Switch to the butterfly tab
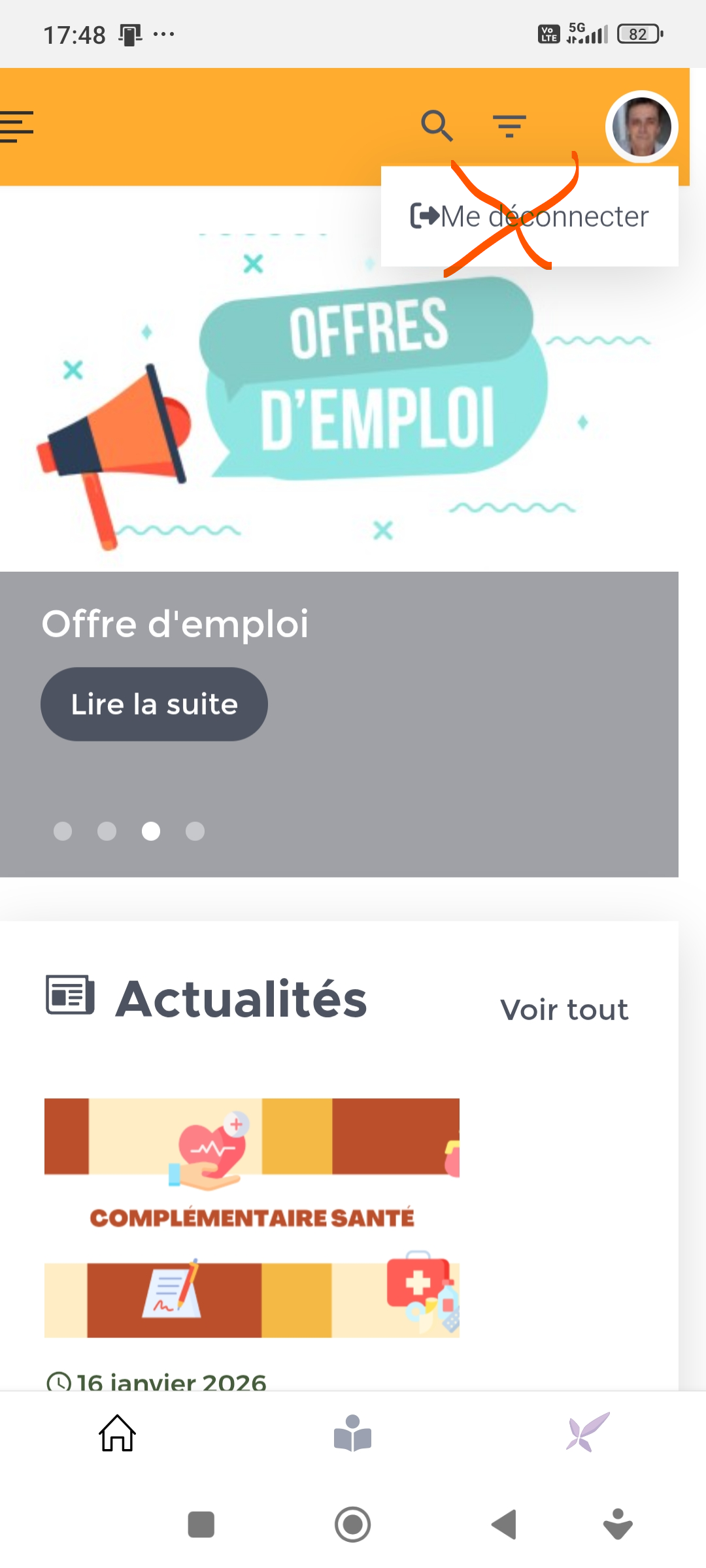 [x=588, y=1433]
